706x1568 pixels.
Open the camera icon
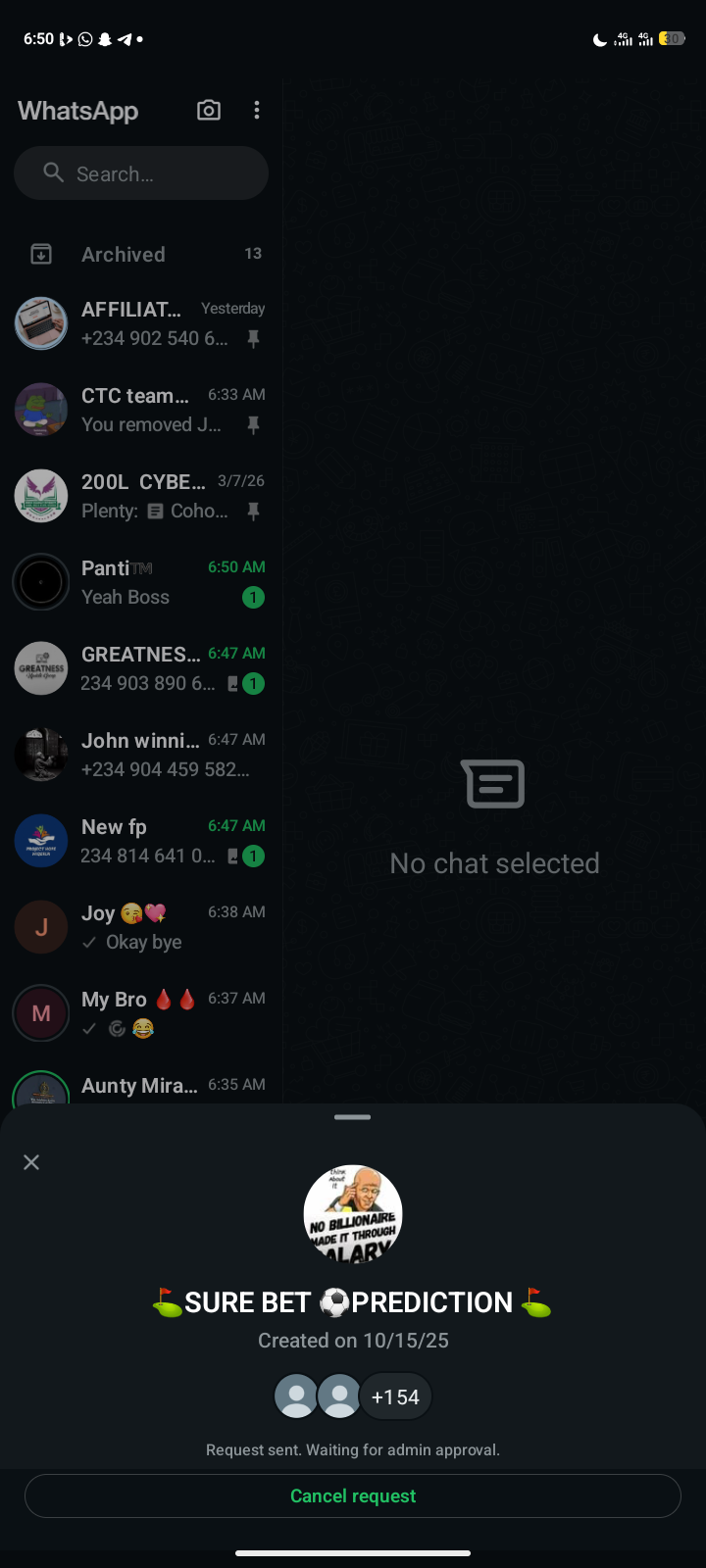[x=209, y=110]
